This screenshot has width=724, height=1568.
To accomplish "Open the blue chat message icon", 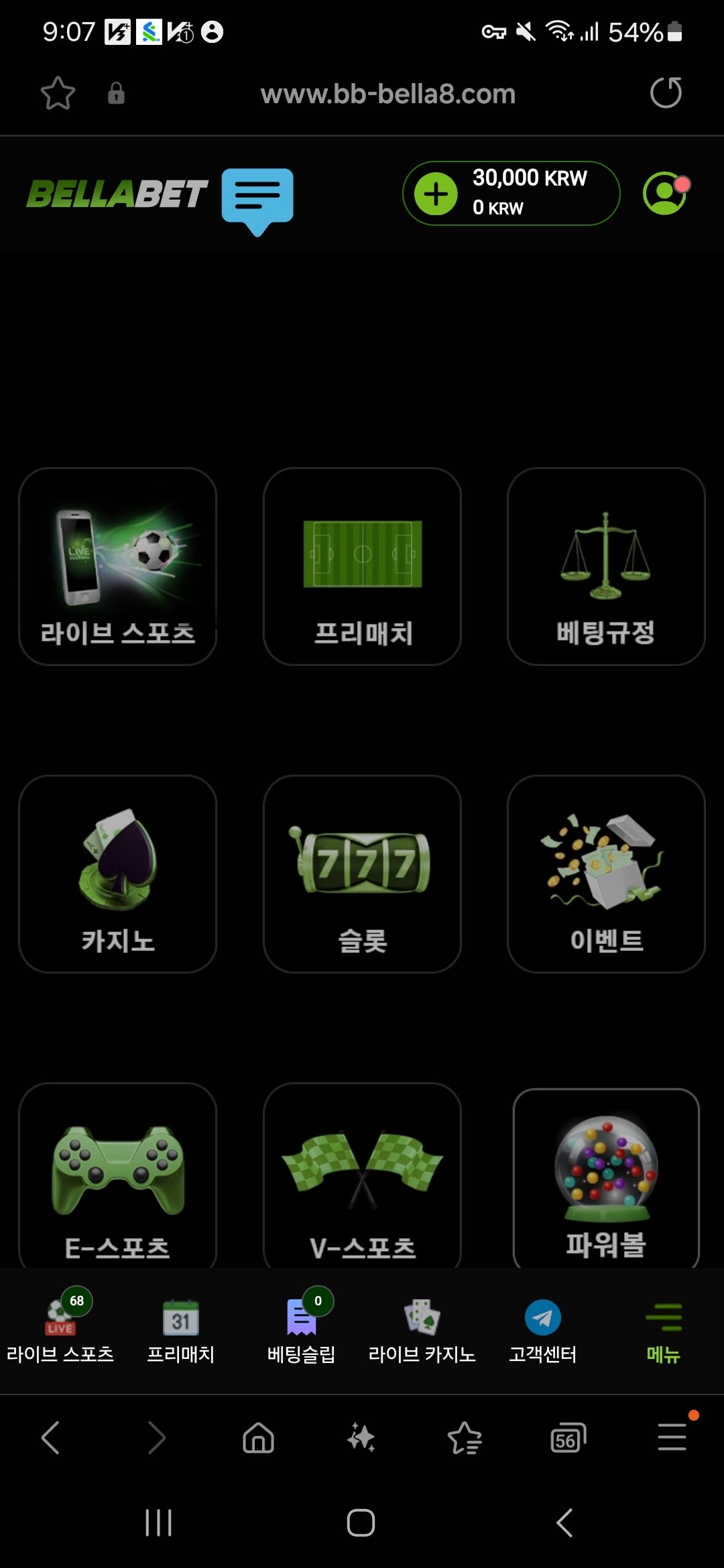I will (x=257, y=197).
